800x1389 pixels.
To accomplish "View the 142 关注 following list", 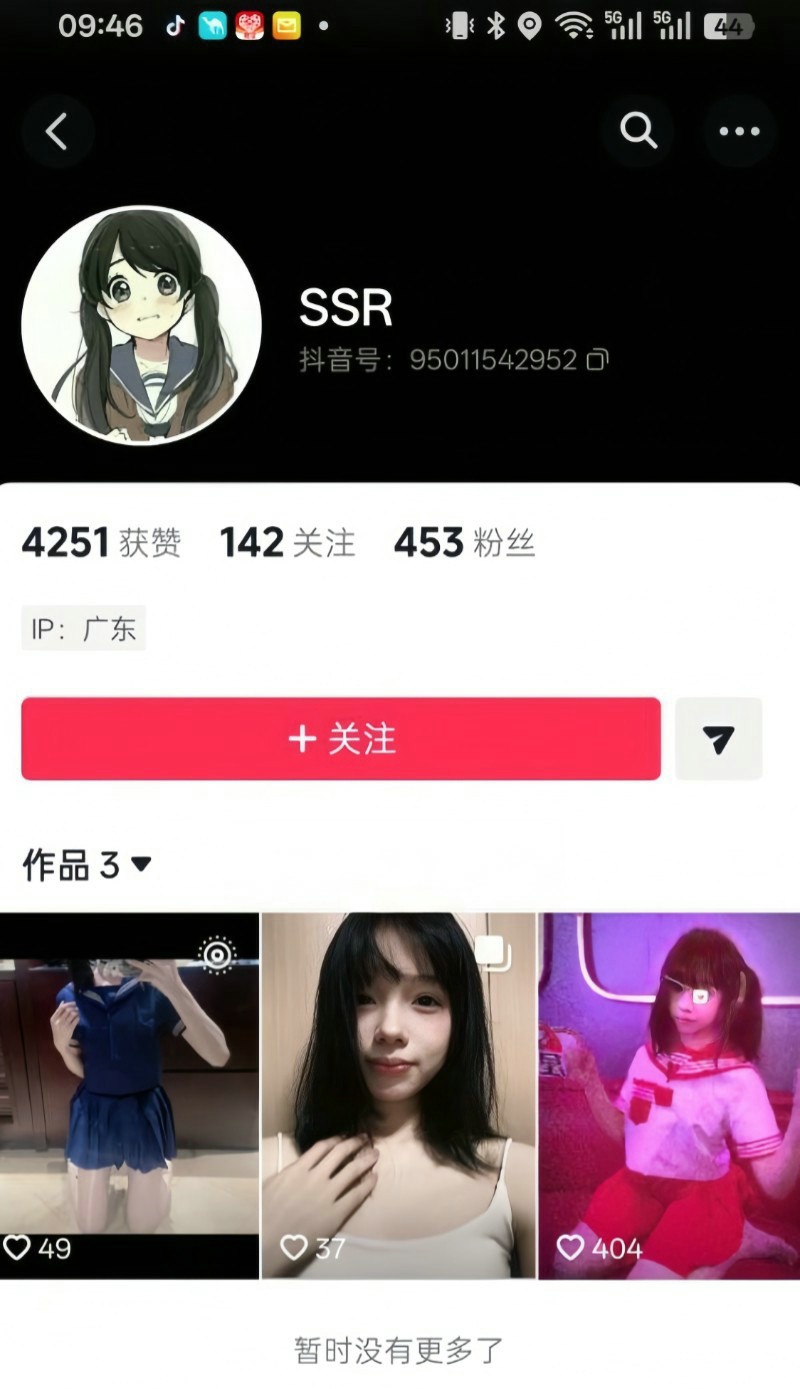I will (x=287, y=543).
